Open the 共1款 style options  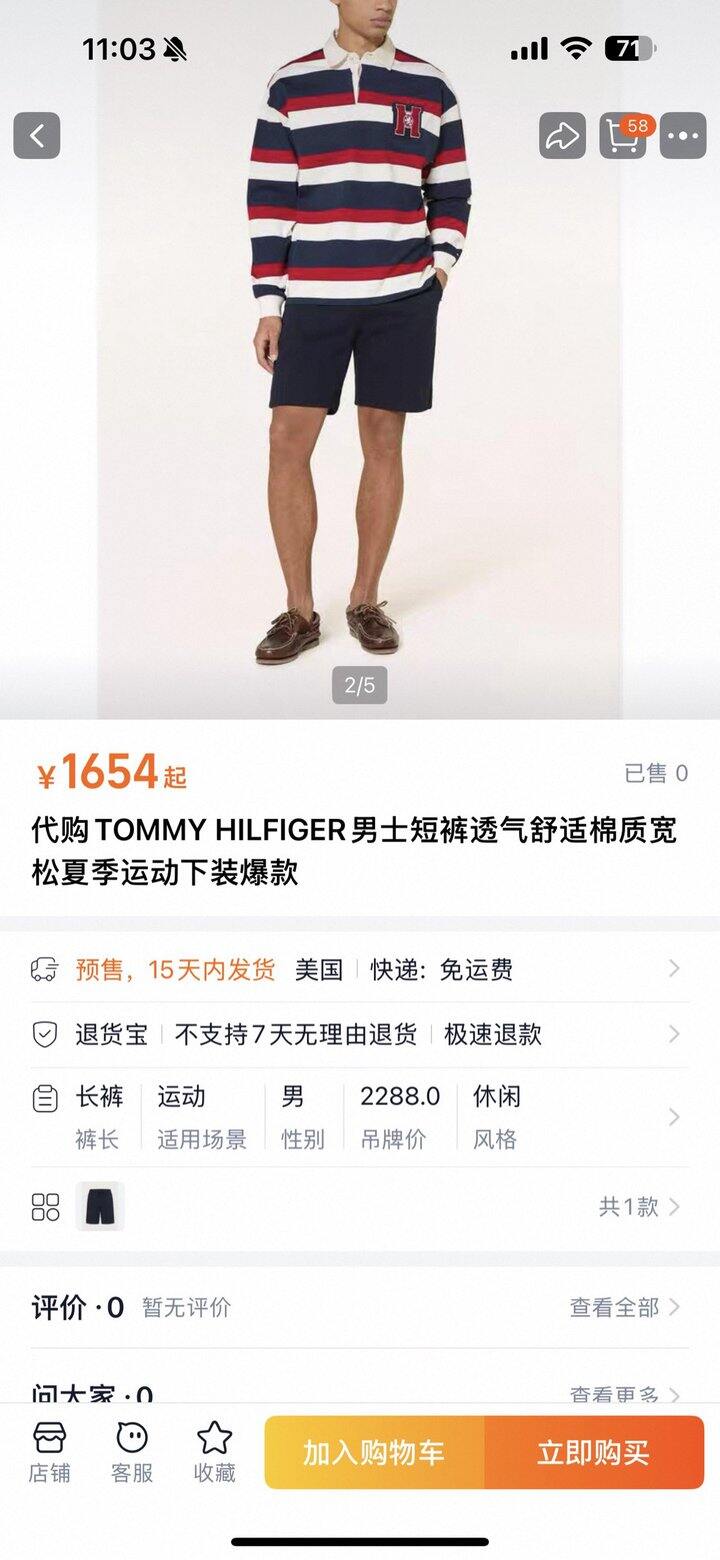(638, 1206)
